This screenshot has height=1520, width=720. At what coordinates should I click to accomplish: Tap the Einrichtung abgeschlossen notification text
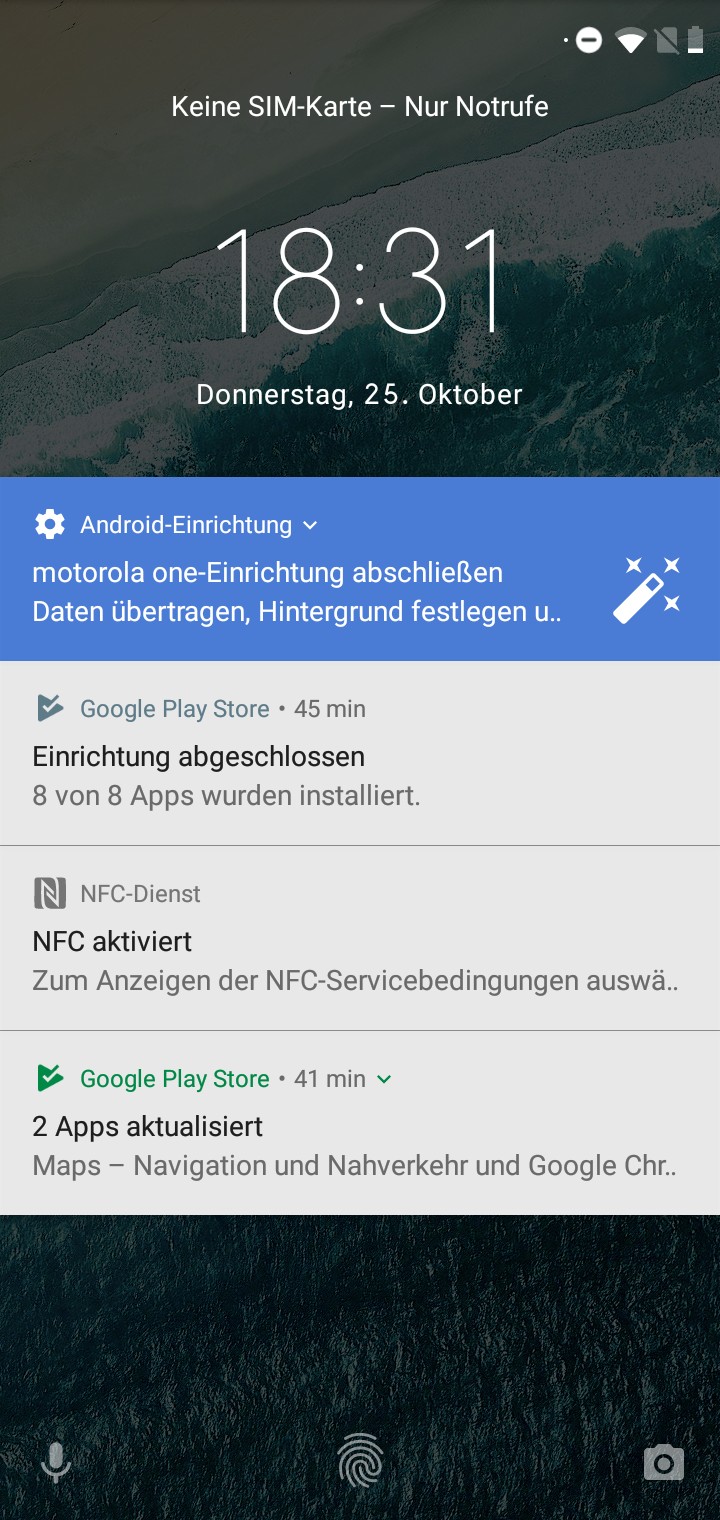(x=197, y=757)
